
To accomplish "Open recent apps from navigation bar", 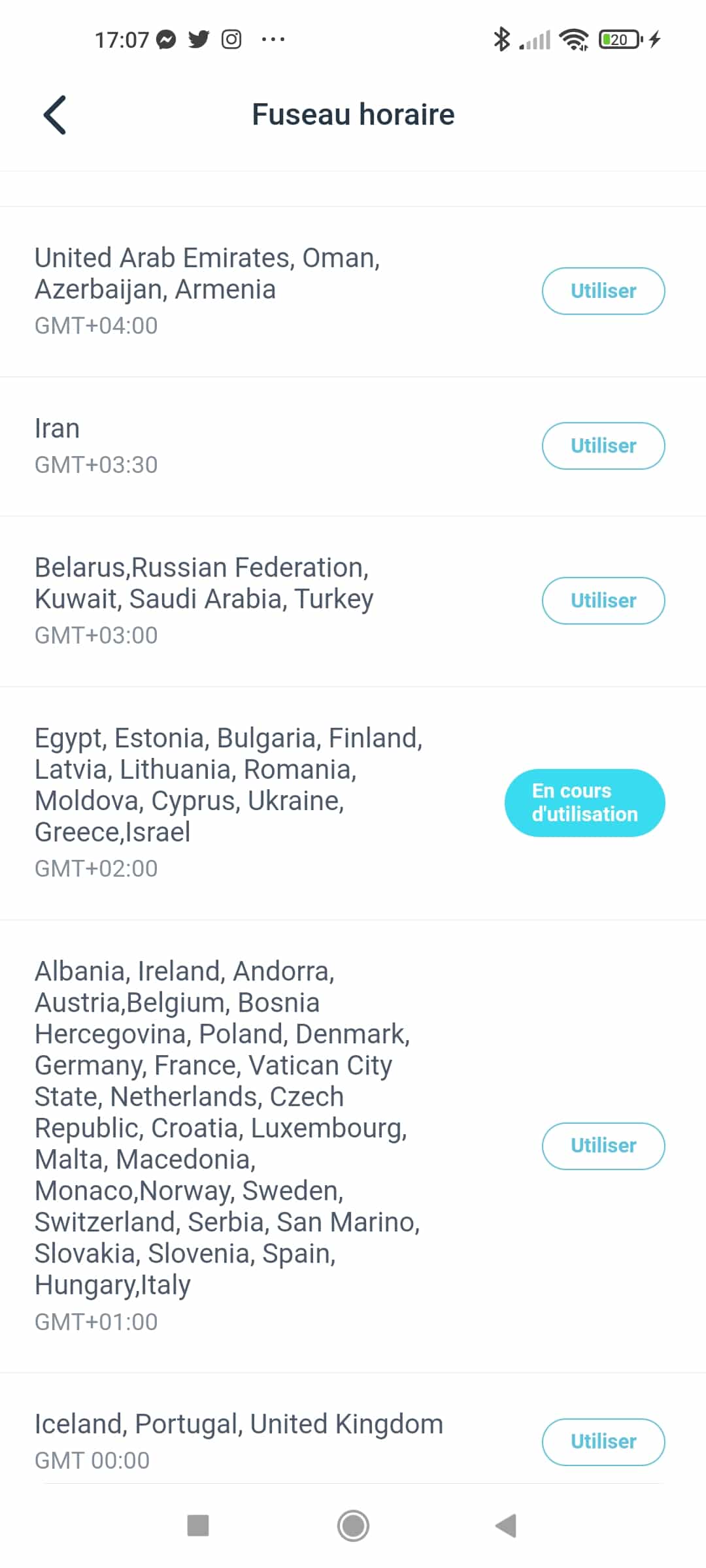I will tap(198, 1526).
